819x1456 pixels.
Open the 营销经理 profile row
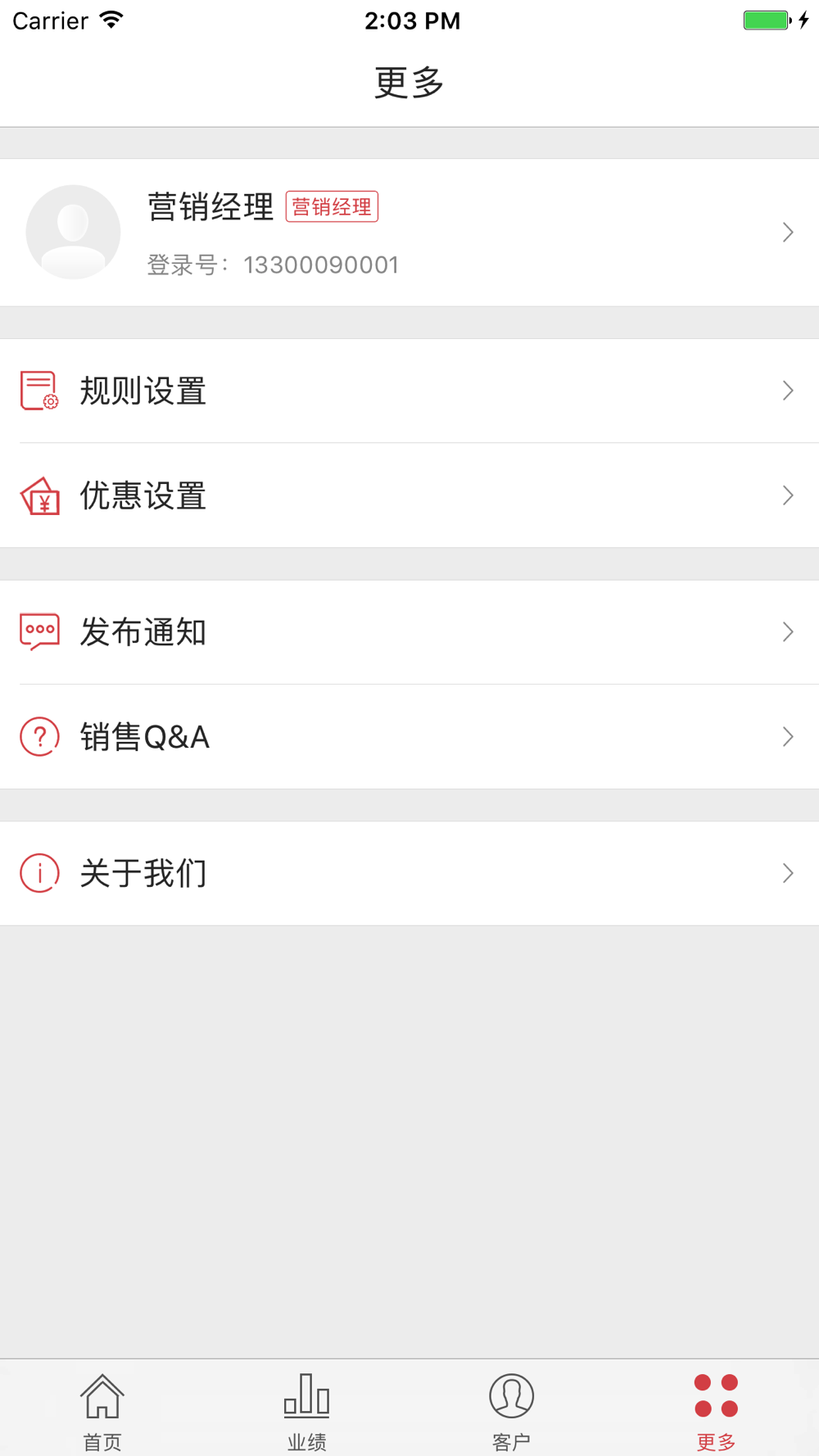coord(409,233)
